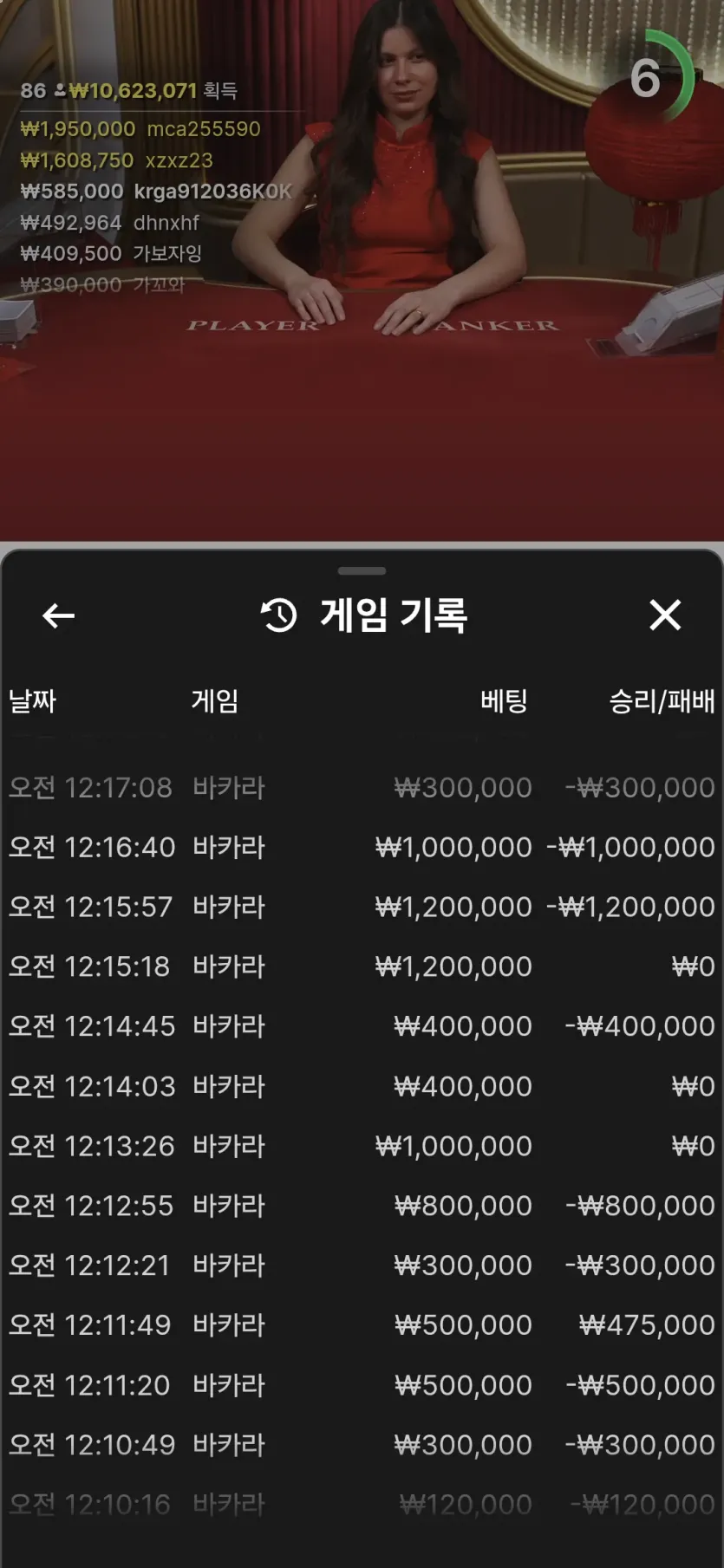Go back from the 게임 기록 panel
This screenshot has height=1568, width=724.
point(58,616)
